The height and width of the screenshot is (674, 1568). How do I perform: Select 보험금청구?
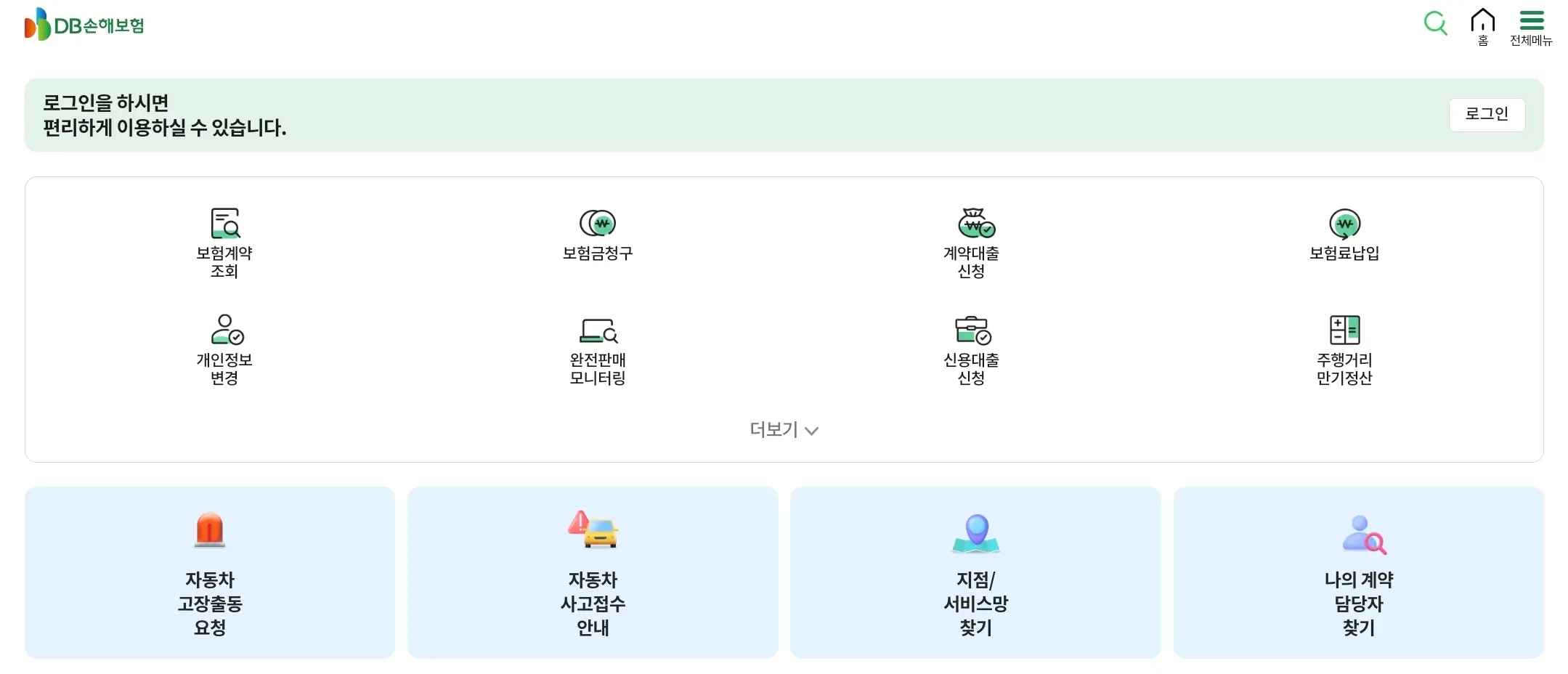(597, 235)
